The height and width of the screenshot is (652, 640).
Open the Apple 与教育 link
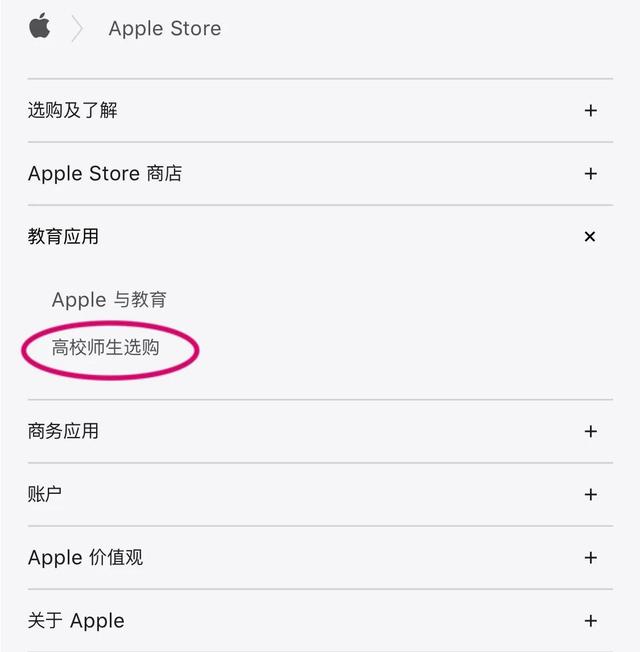point(109,300)
